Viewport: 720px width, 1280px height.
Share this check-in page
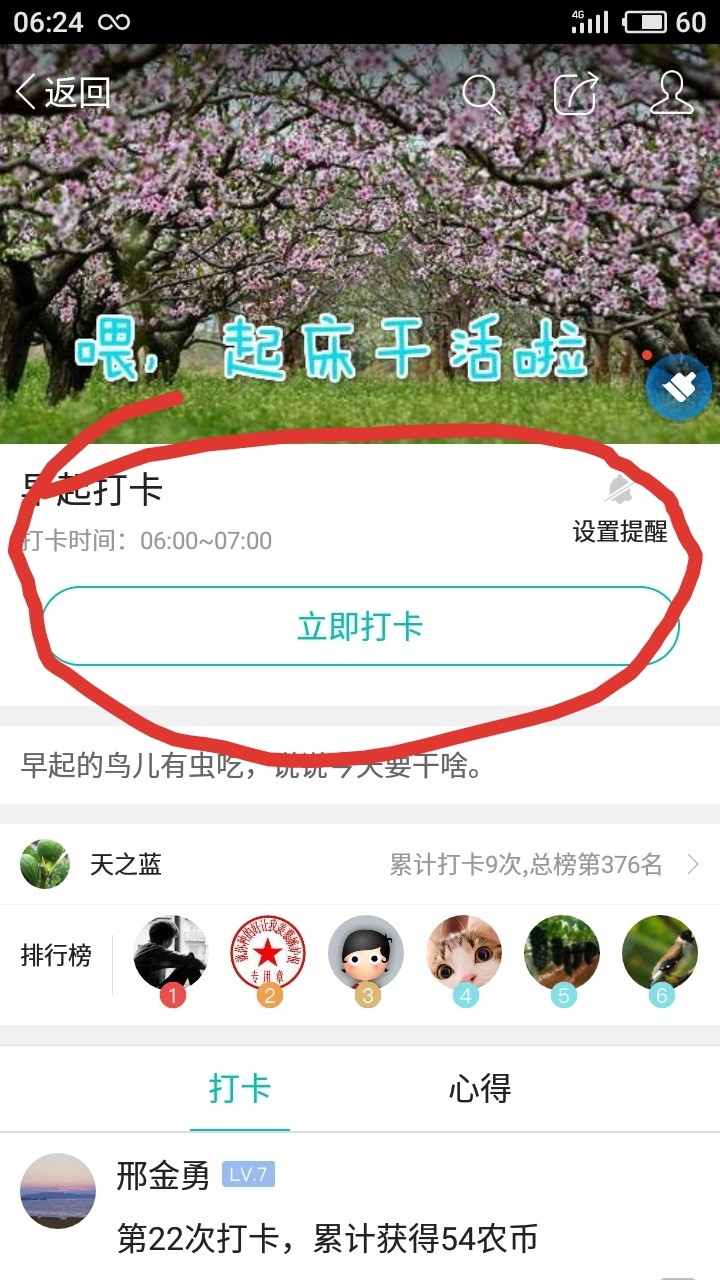pos(576,94)
